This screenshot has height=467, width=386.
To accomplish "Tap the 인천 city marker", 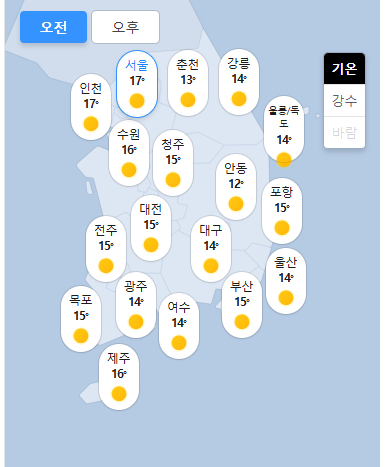I will tap(91, 107).
